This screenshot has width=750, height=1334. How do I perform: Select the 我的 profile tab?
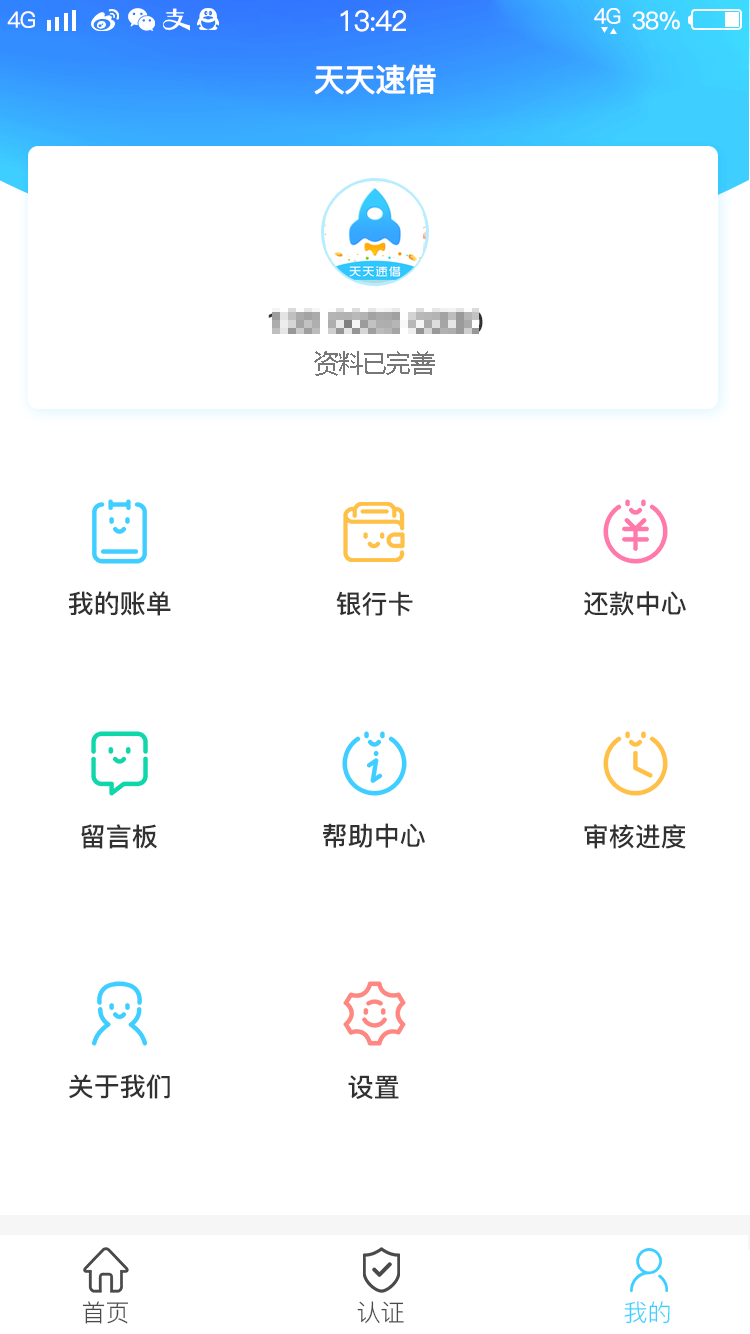pyautogui.click(x=648, y=1285)
